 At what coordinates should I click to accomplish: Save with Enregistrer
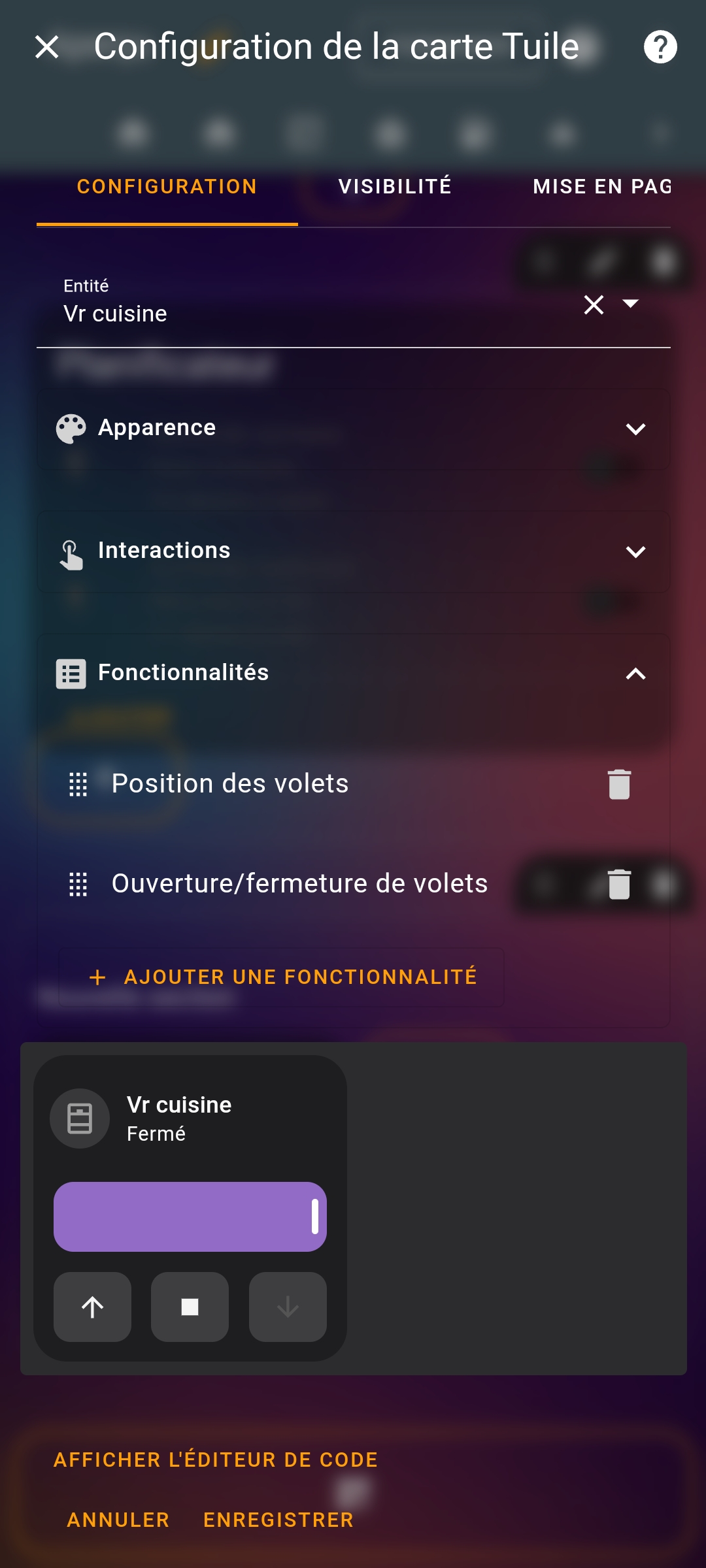pyautogui.click(x=278, y=1520)
